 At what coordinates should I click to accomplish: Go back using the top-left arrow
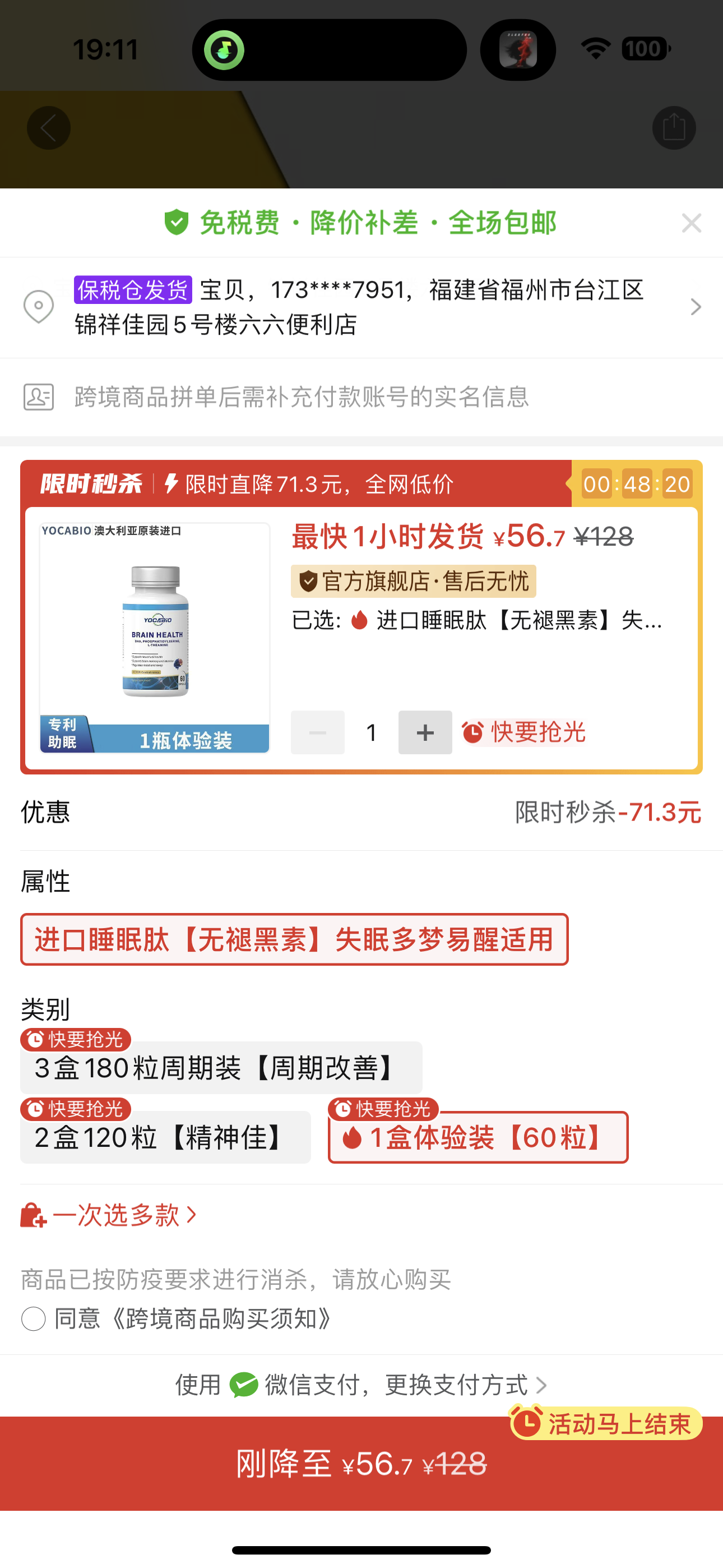(x=49, y=128)
